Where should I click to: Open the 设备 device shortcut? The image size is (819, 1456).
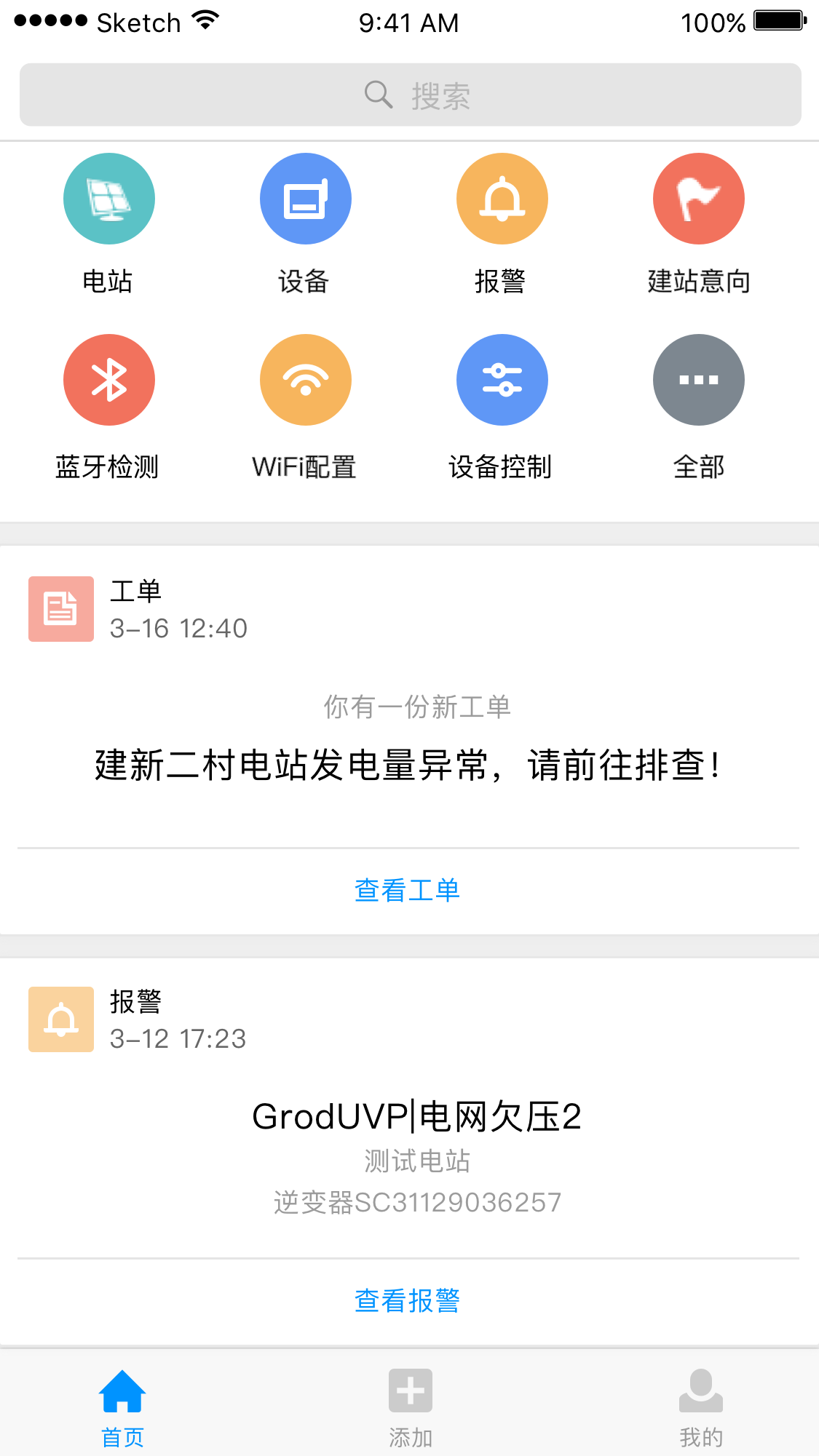click(306, 199)
